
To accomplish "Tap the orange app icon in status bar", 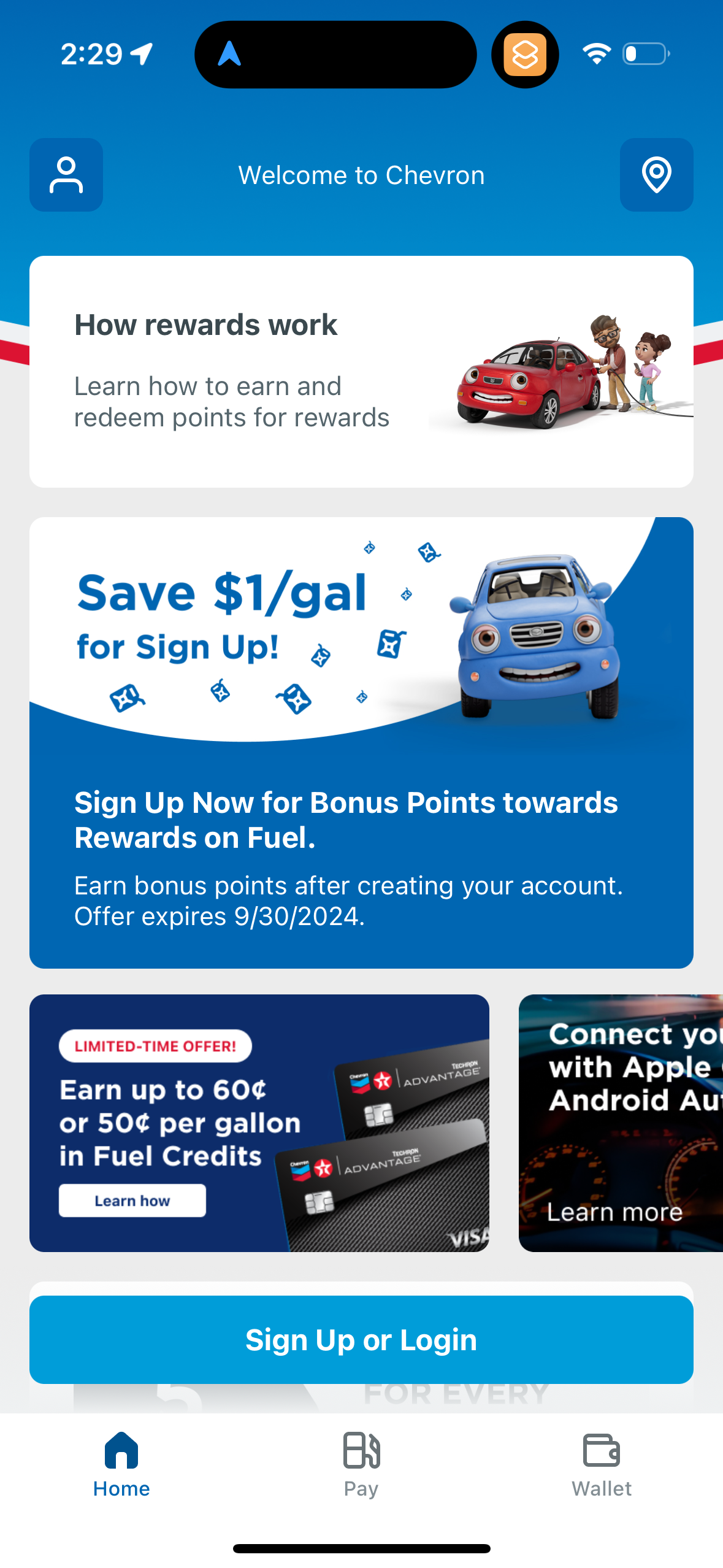I will coord(524,54).
